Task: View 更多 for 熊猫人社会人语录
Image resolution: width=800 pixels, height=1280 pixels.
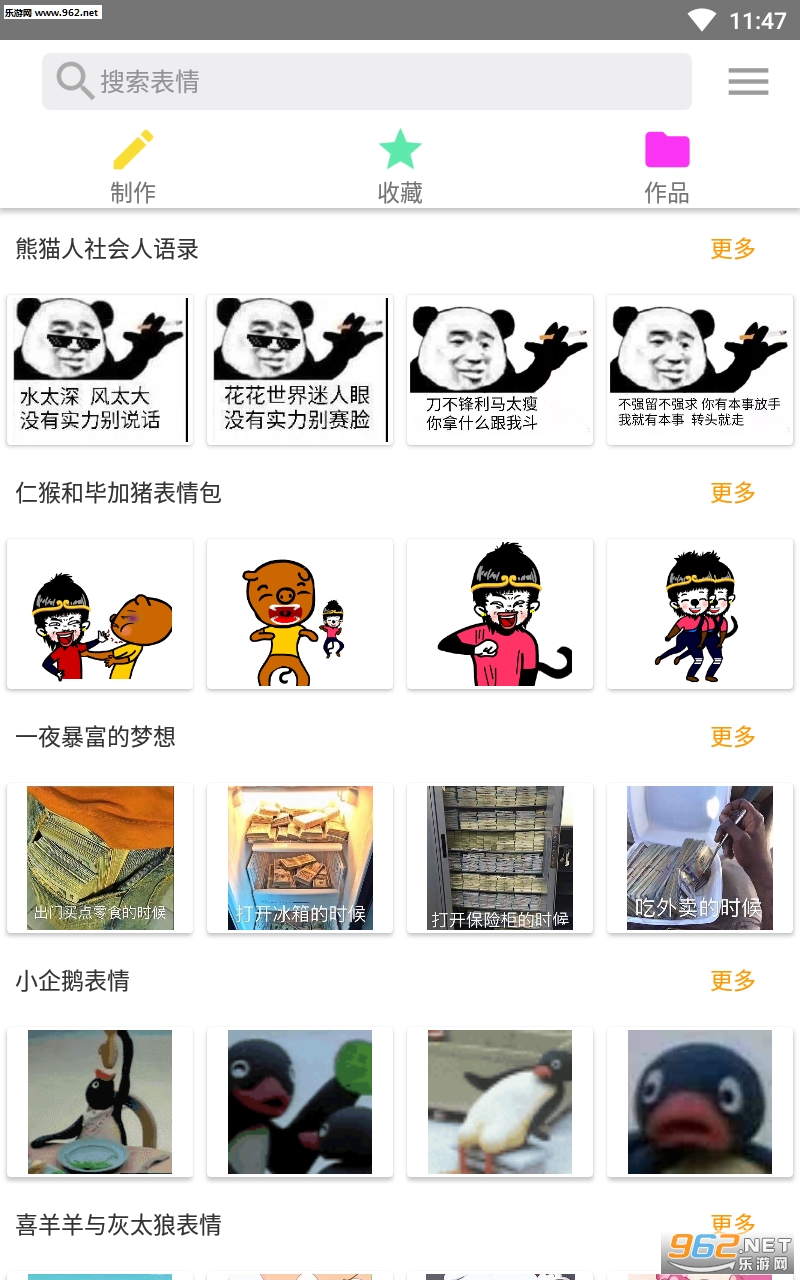Action: pyautogui.click(x=733, y=249)
